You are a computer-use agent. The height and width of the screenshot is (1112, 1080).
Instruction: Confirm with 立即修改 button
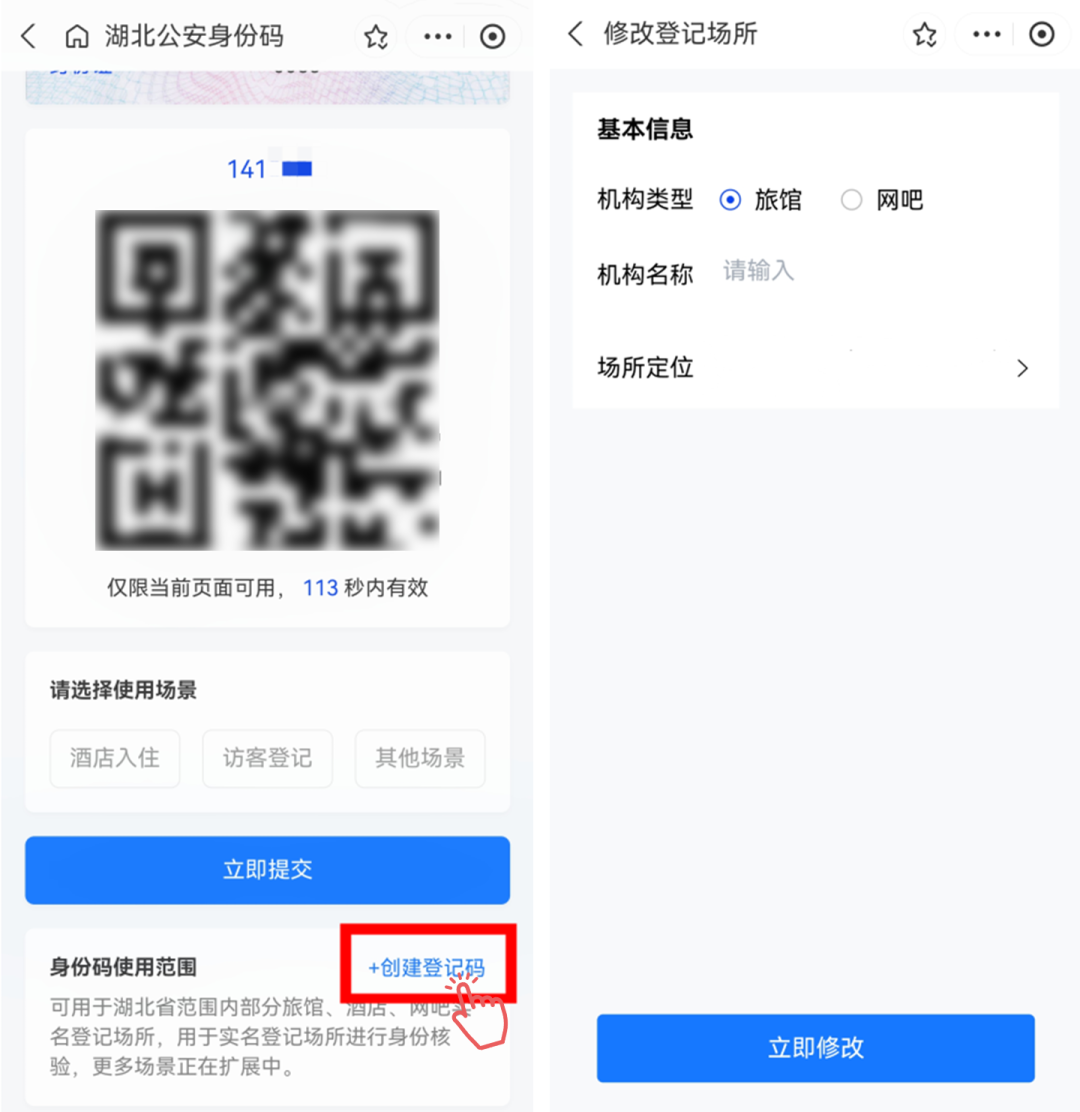click(x=815, y=1047)
